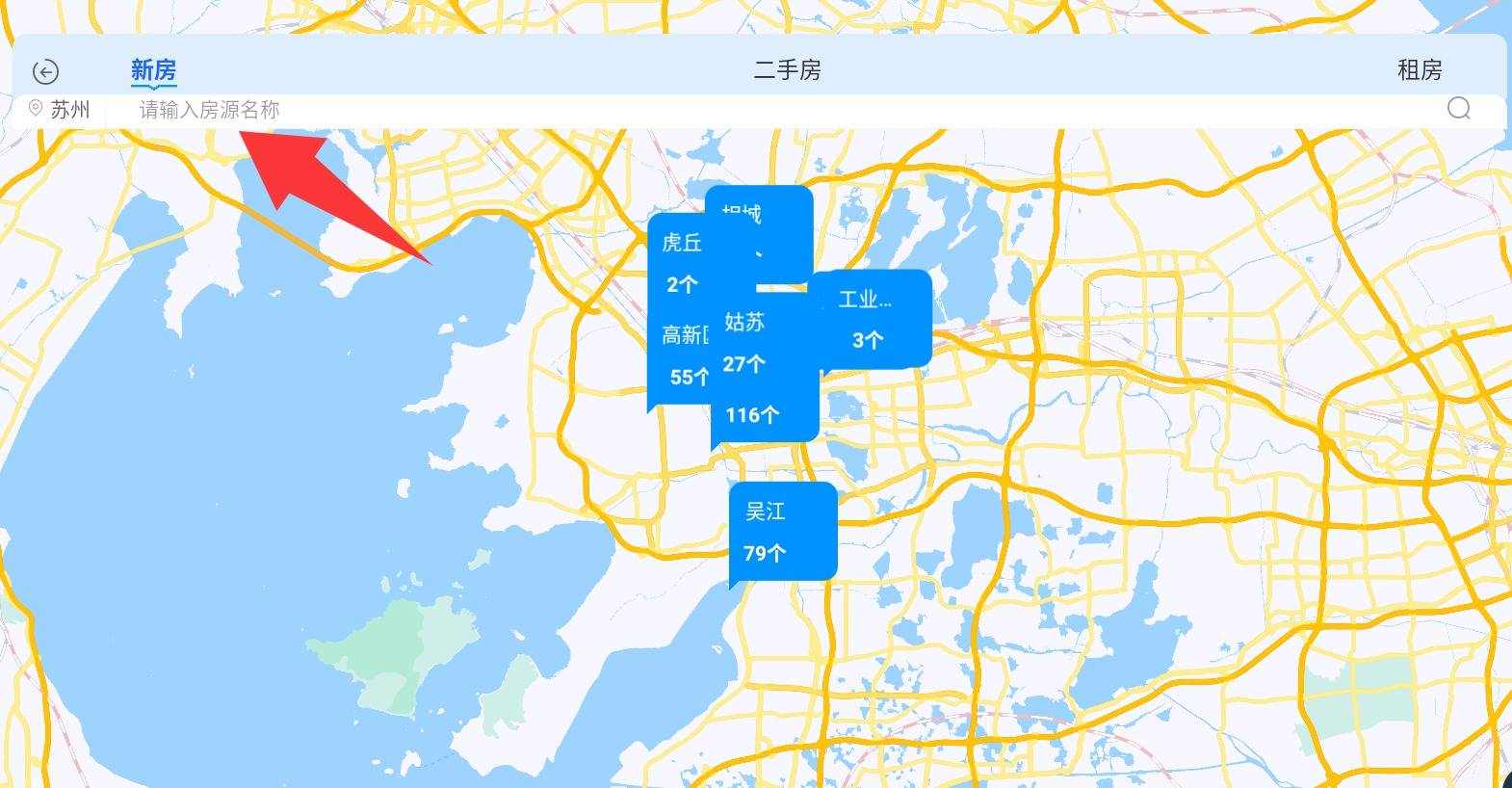Open the 虎丘 2个 map marker
1512x788 pixels.
click(681, 262)
